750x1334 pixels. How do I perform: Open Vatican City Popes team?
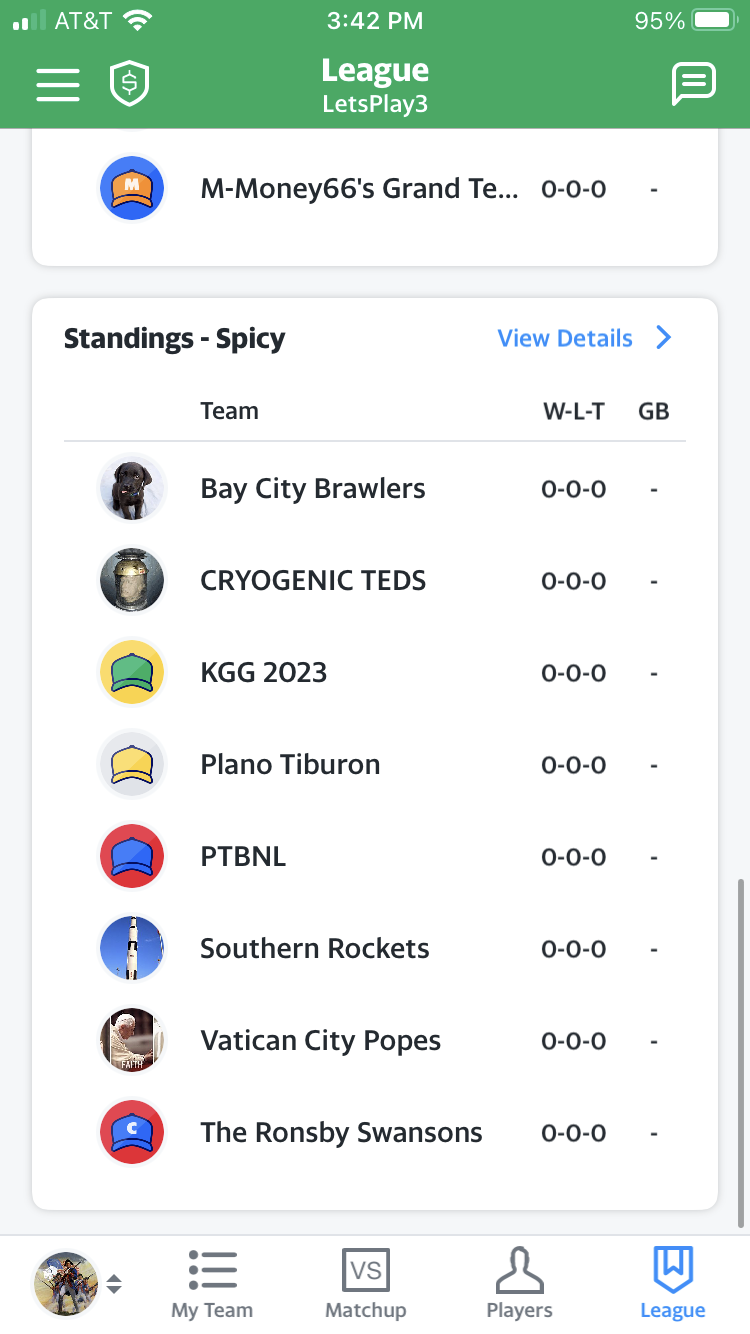[x=375, y=1041]
